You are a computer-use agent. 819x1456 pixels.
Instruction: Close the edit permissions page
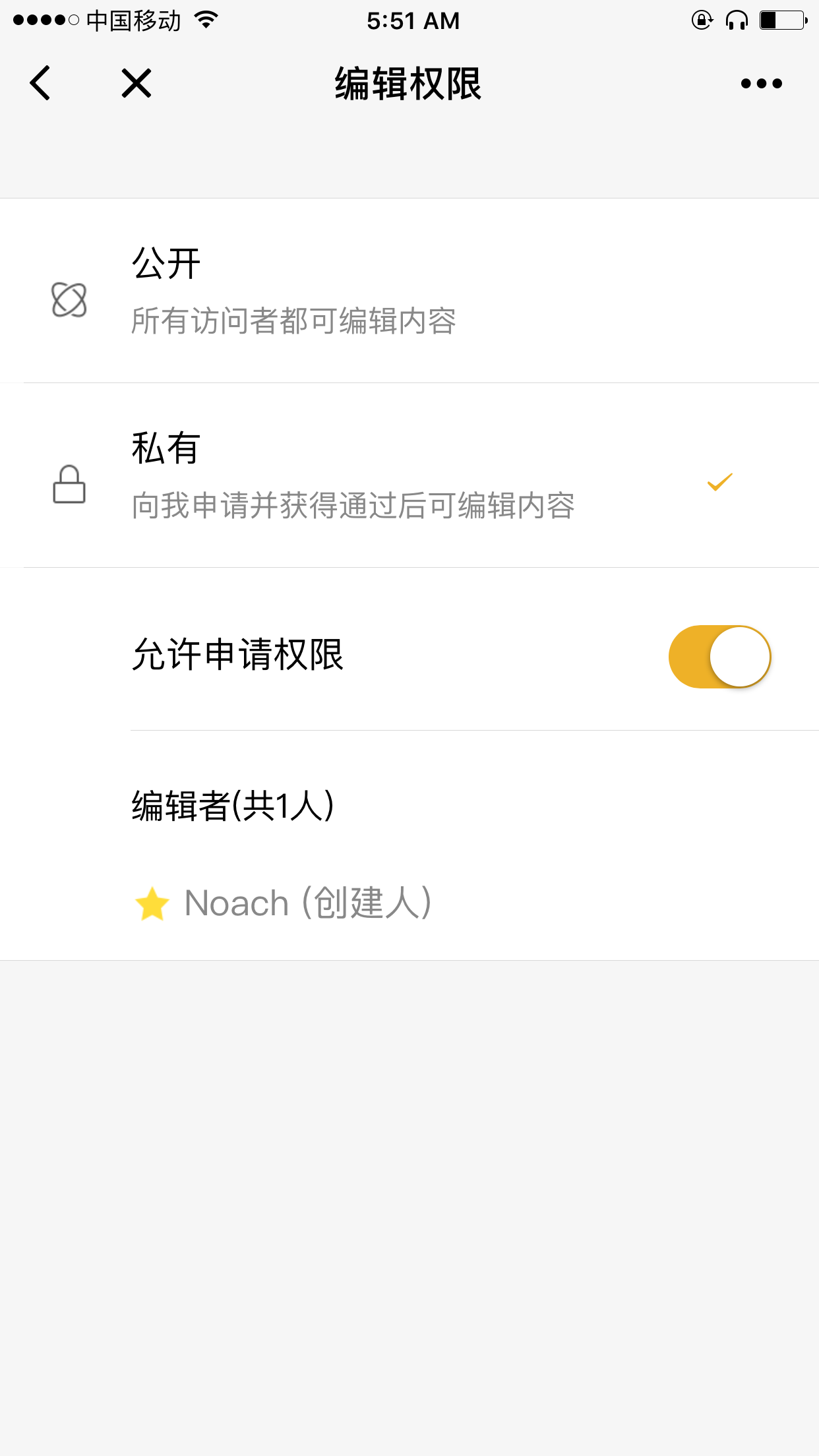(x=136, y=84)
